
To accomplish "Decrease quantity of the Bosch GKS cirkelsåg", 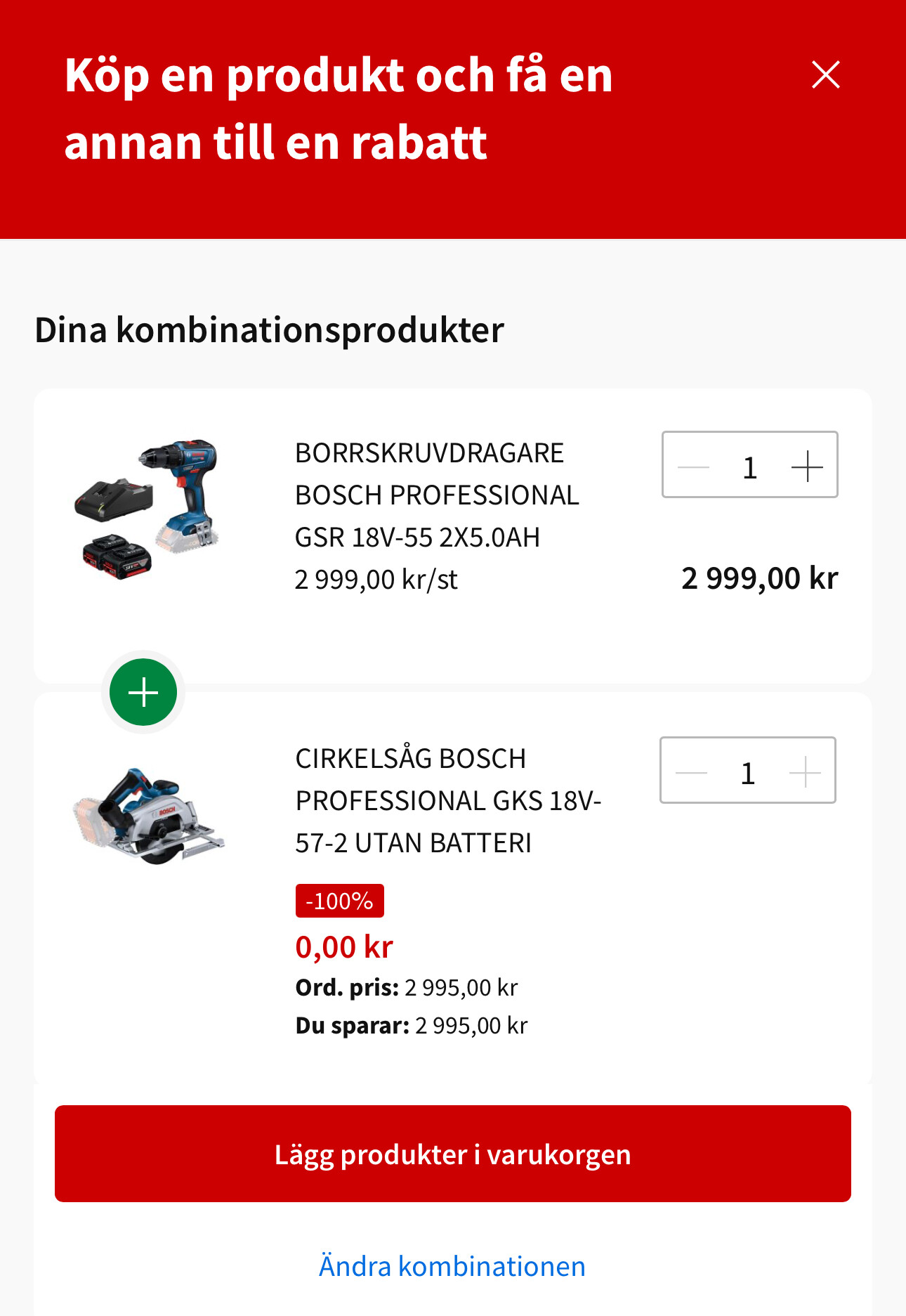I will [691, 772].
